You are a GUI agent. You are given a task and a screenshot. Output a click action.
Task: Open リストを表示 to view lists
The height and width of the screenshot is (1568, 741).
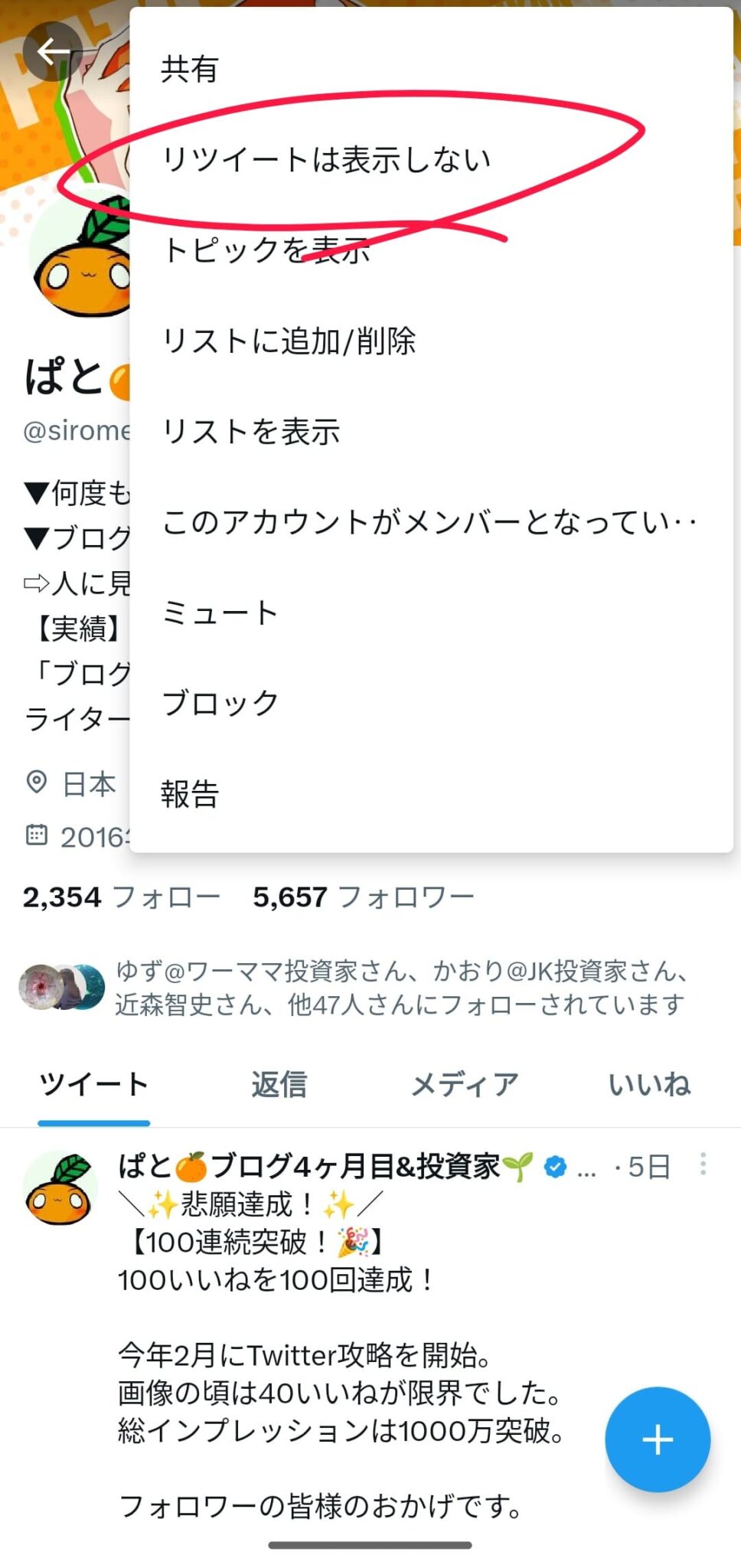coord(253,431)
